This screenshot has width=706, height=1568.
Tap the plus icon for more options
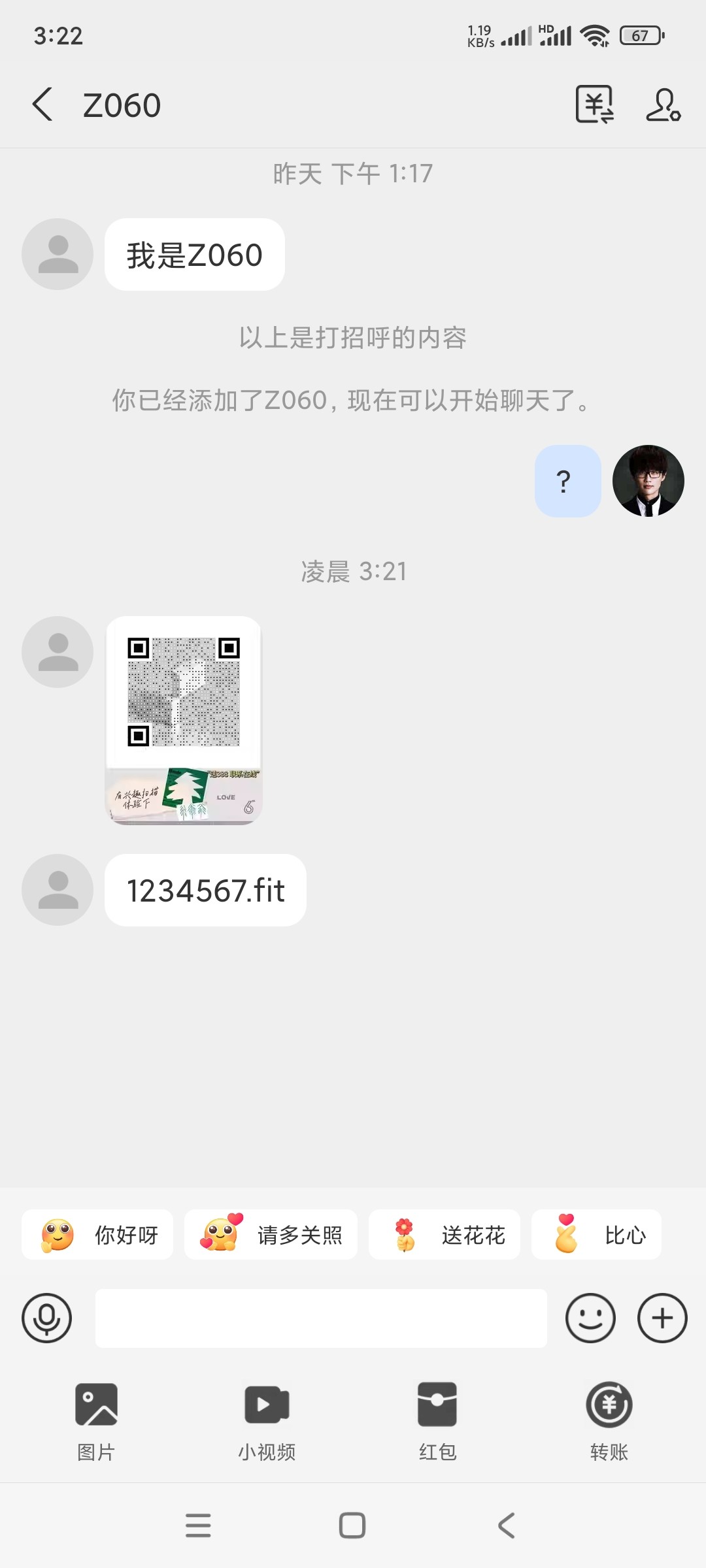662,1318
